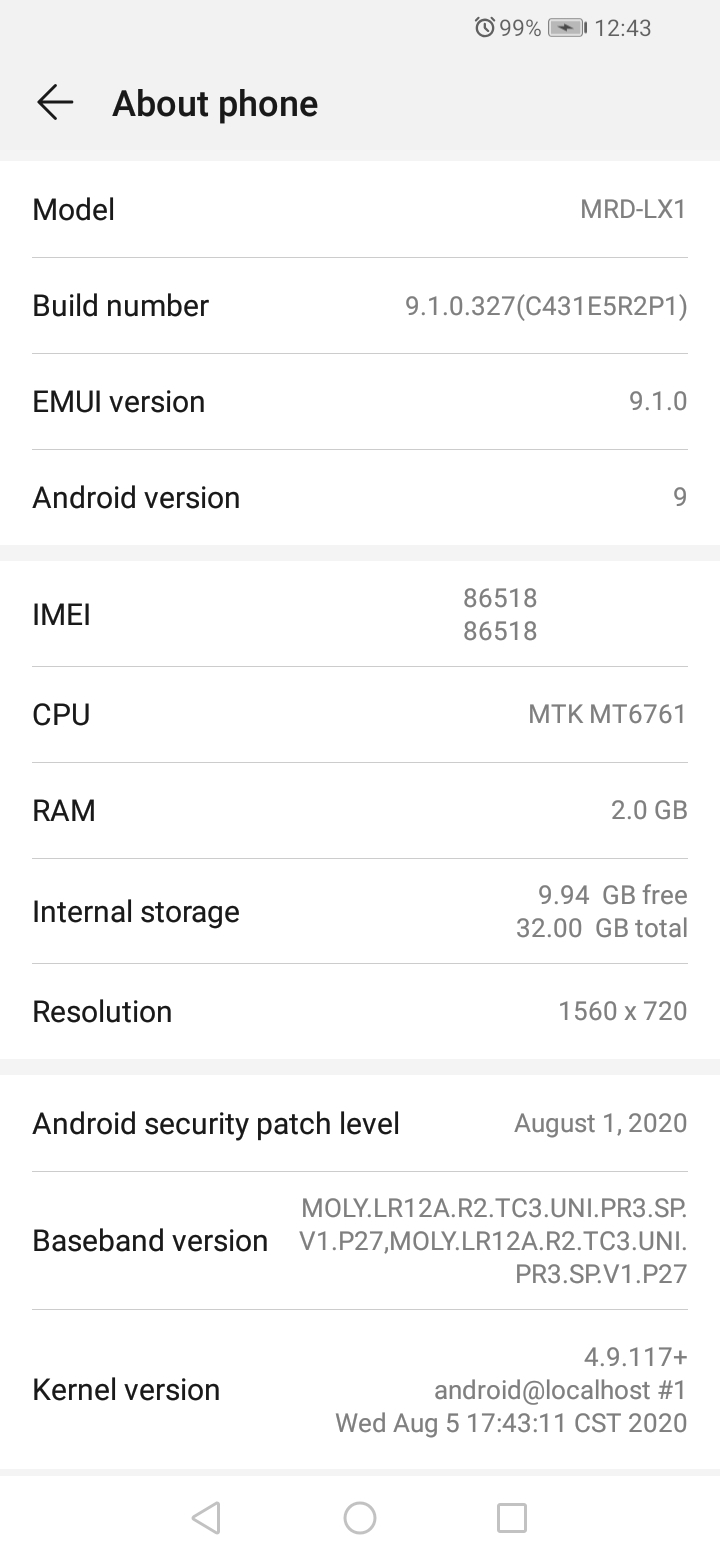Tap the Kernel version row

click(360, 1390)
